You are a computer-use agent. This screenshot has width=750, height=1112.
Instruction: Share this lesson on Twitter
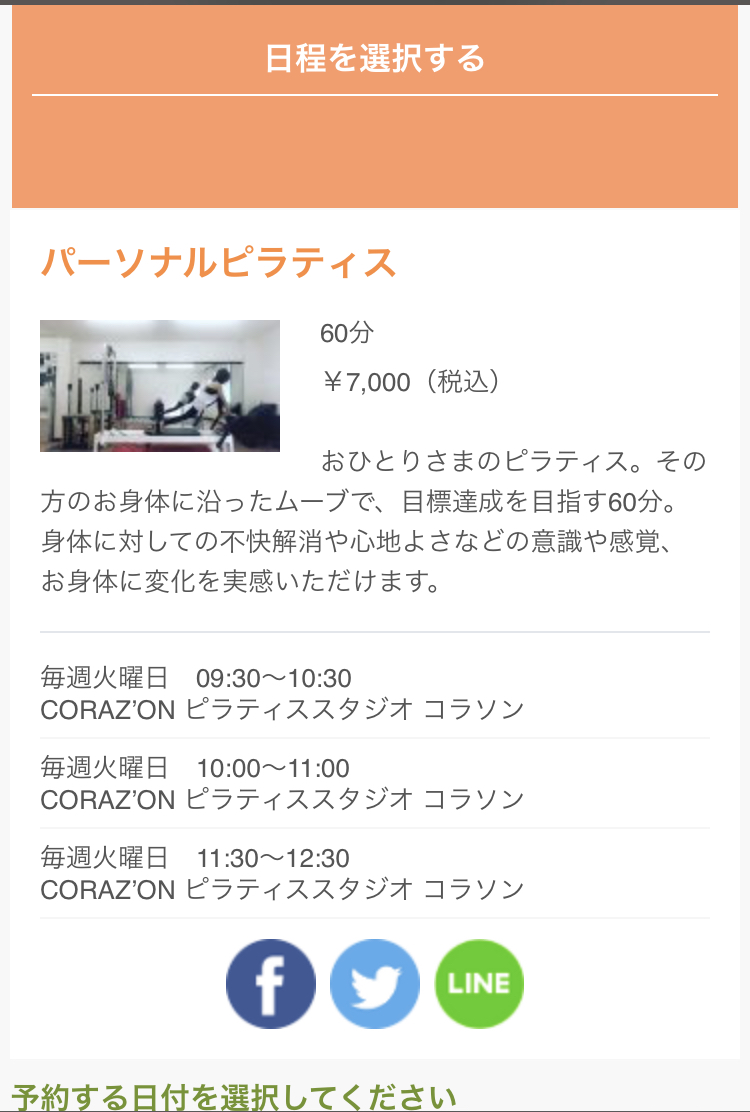point(375,984)
